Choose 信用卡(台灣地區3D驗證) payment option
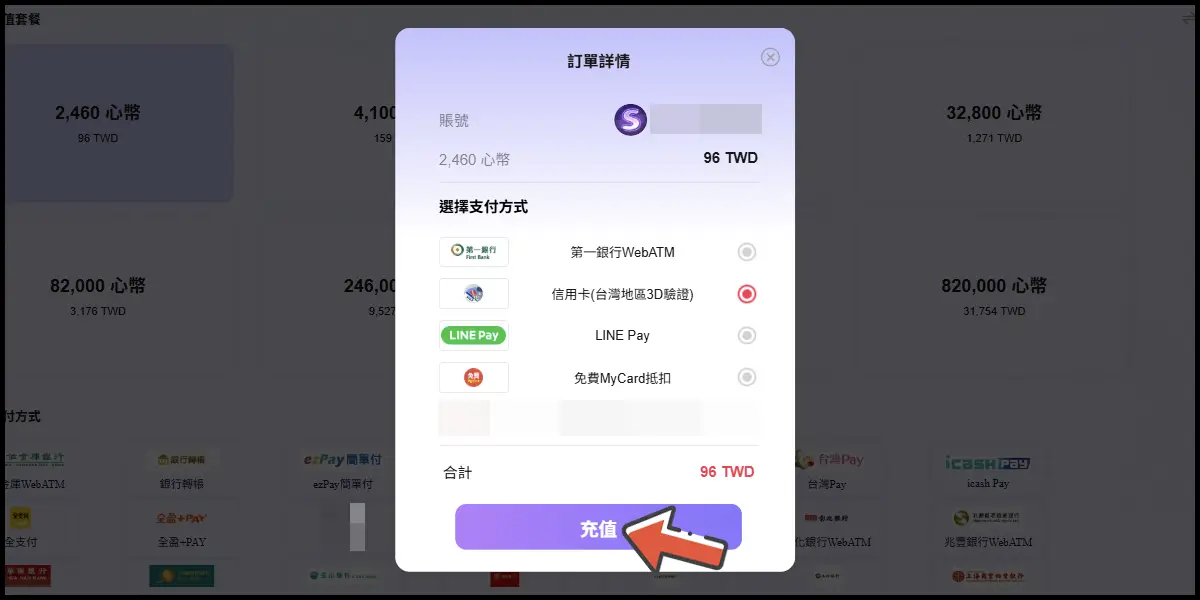The width and height of the screenshot is (1200, 600). pyautogui.click(x=746, y=294)
